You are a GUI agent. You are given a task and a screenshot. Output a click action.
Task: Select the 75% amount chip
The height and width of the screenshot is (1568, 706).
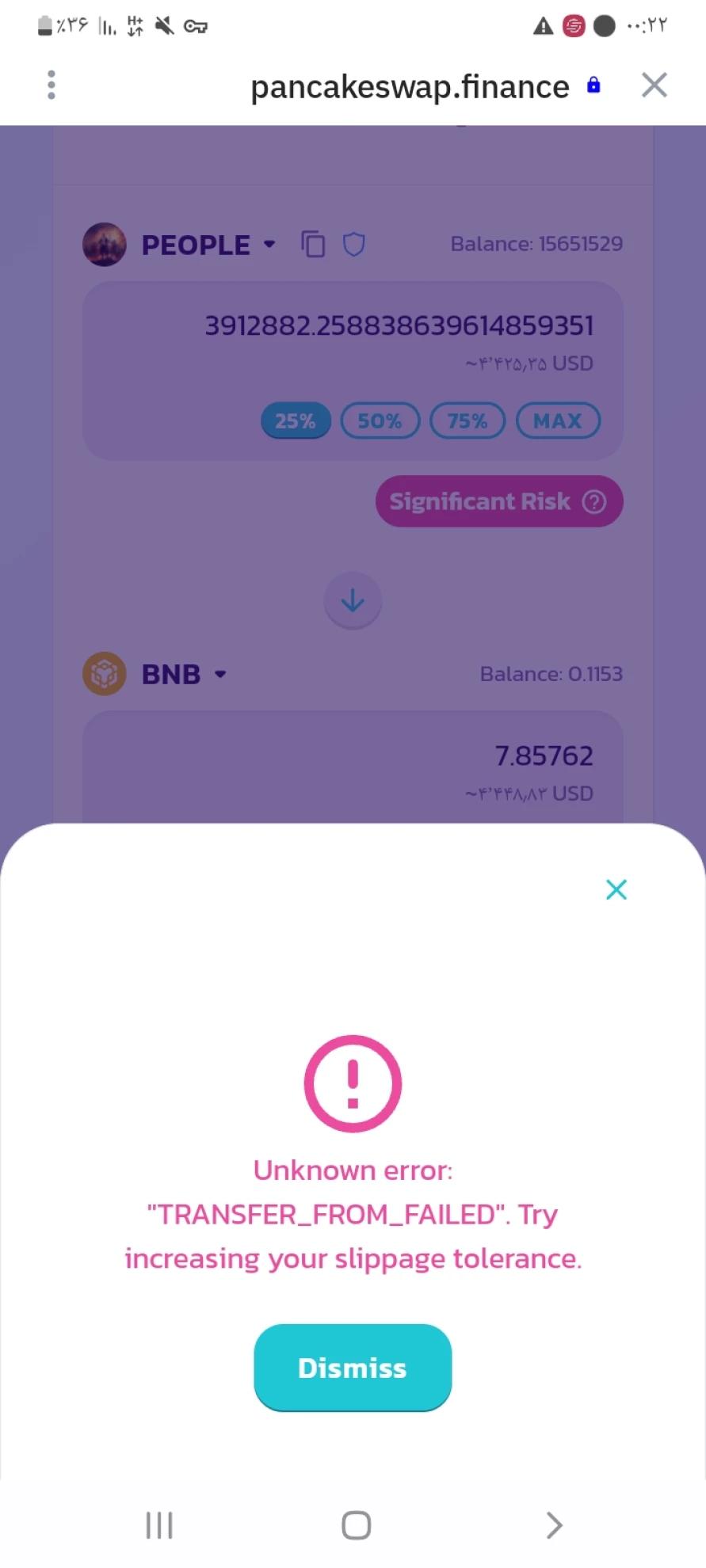click(467, 421)
